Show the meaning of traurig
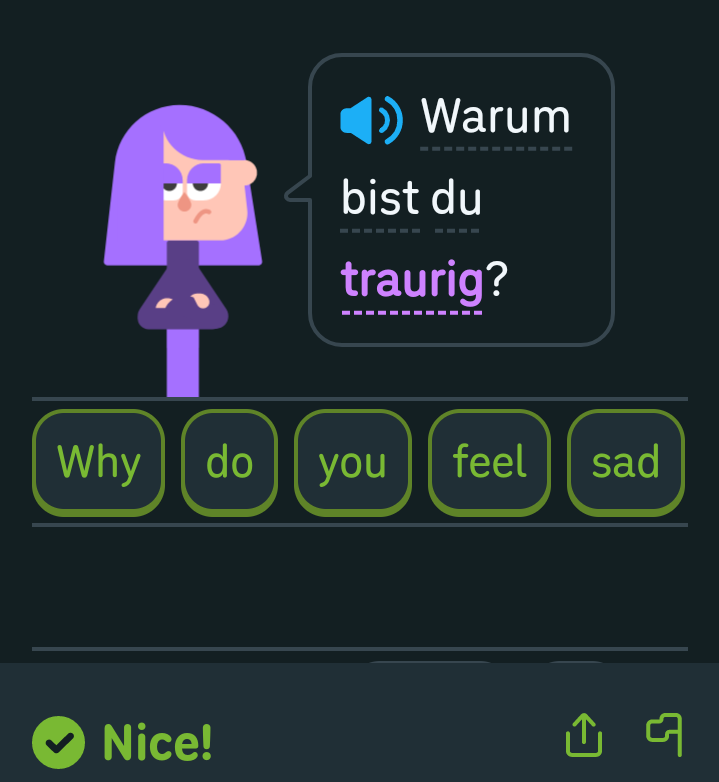This screenshot has width=719, height=782. 412,280
